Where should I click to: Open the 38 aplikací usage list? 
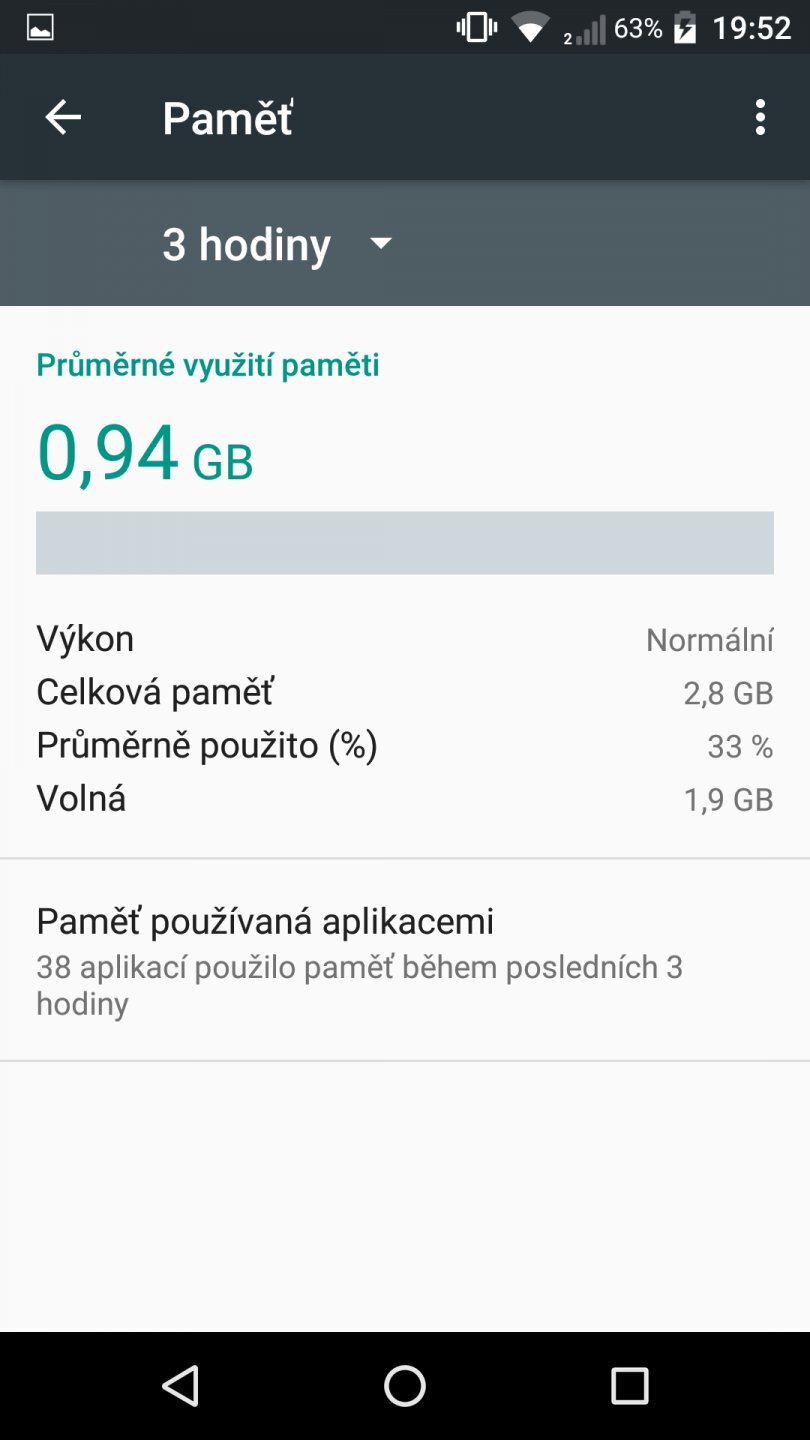(x=359, y=967)
